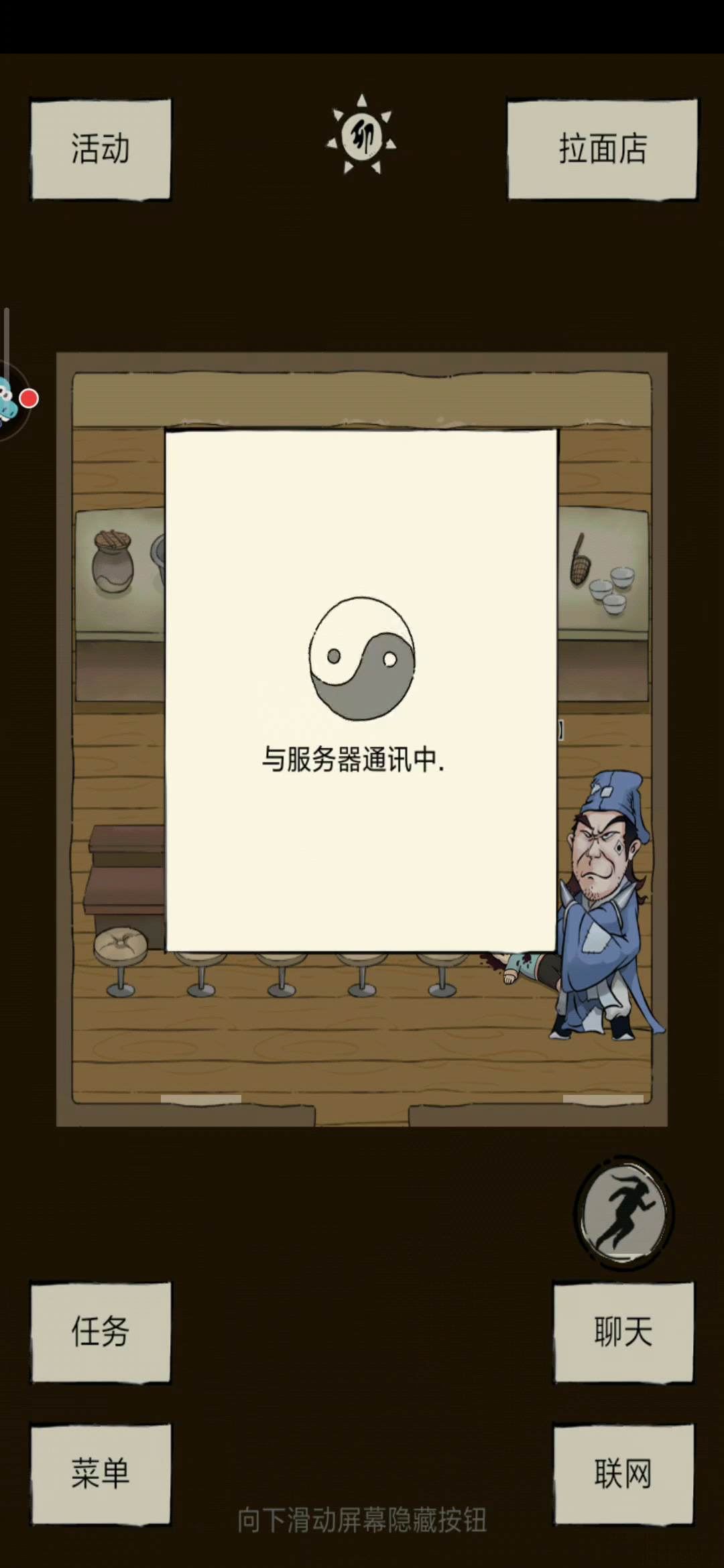Open the floating assistant with red dot
This screenshot has height=1568, width=724.
click(x=15, y=400)
